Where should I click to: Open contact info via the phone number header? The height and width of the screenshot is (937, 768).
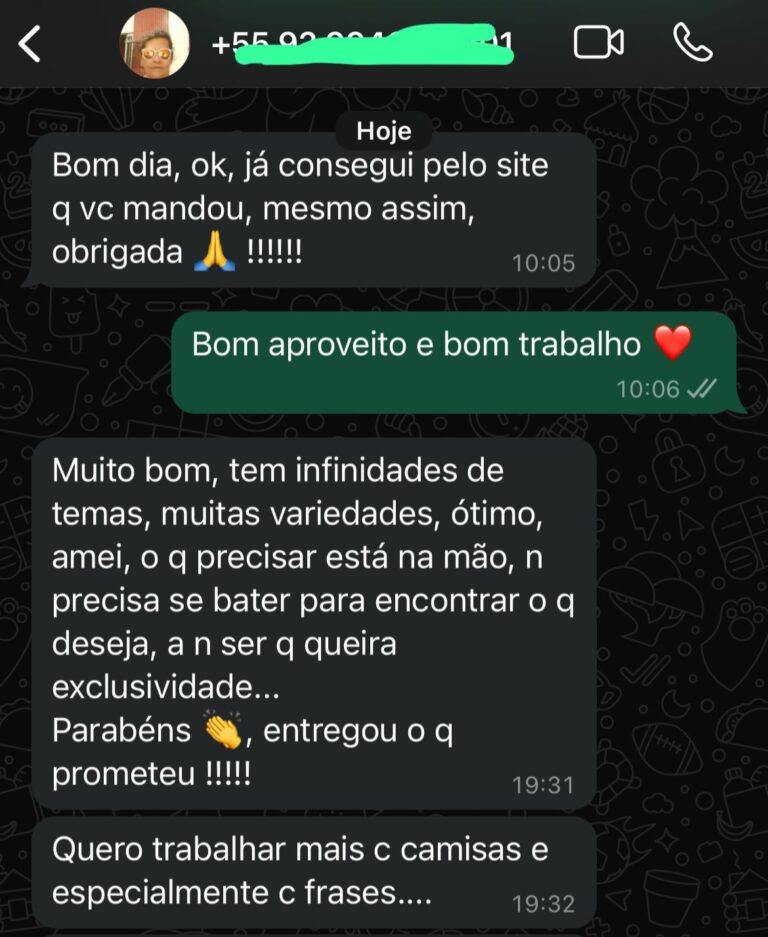(365, 45)
